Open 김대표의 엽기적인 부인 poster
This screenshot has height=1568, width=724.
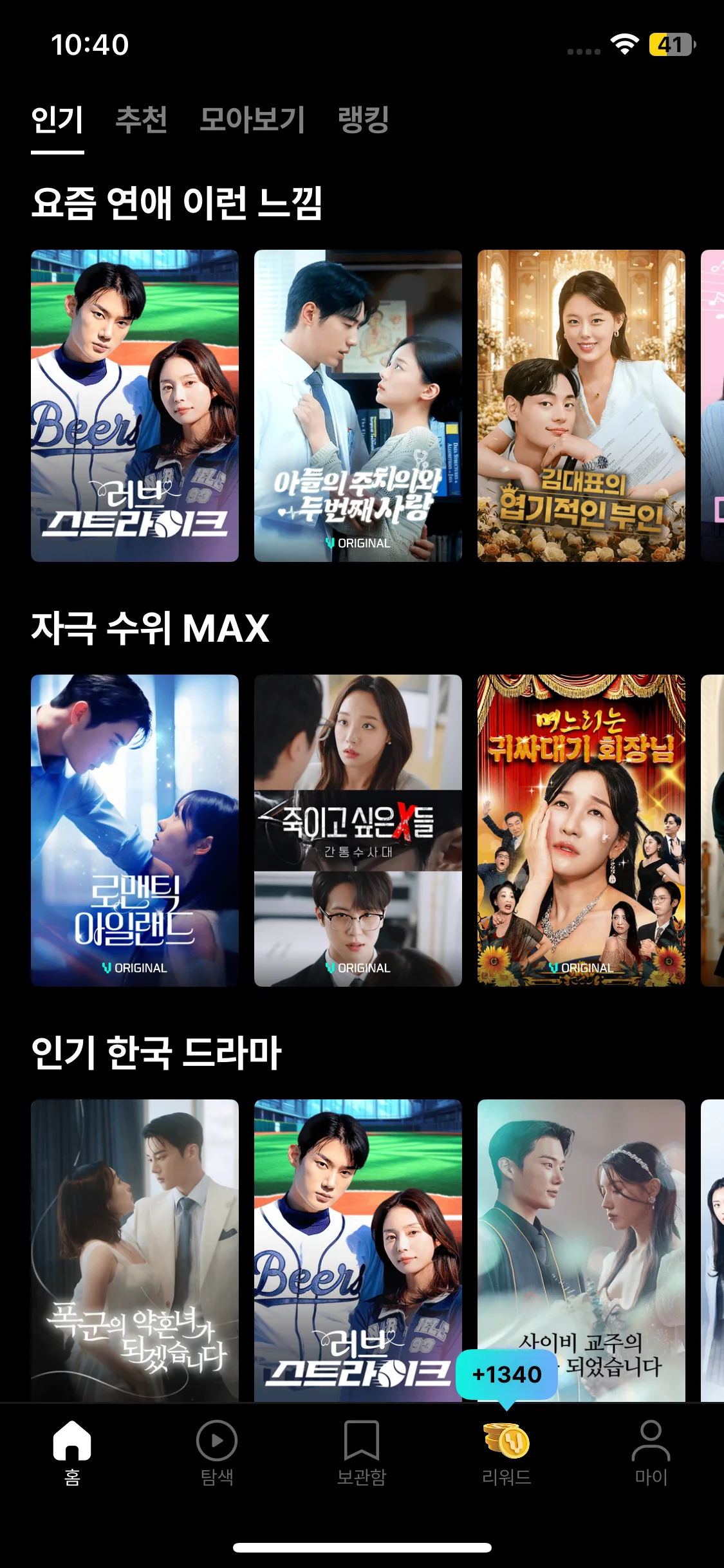pos(581,406)
